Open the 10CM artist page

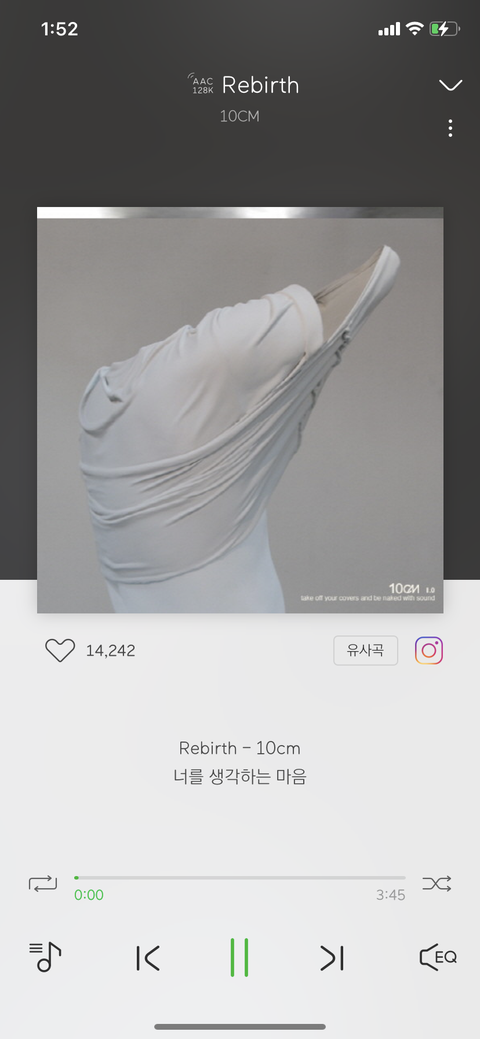coord(240,117)
